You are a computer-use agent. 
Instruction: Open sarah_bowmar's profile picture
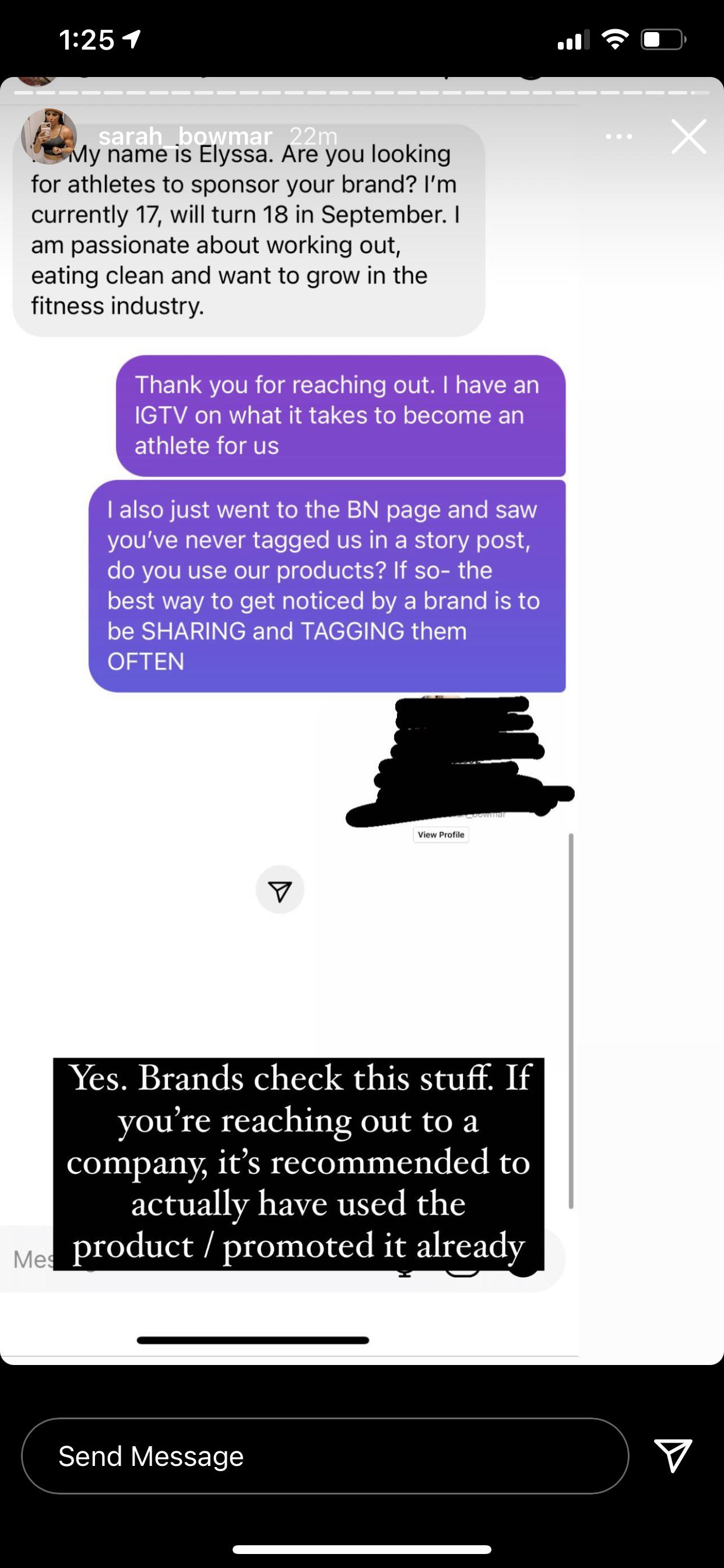tap(48, 136)
